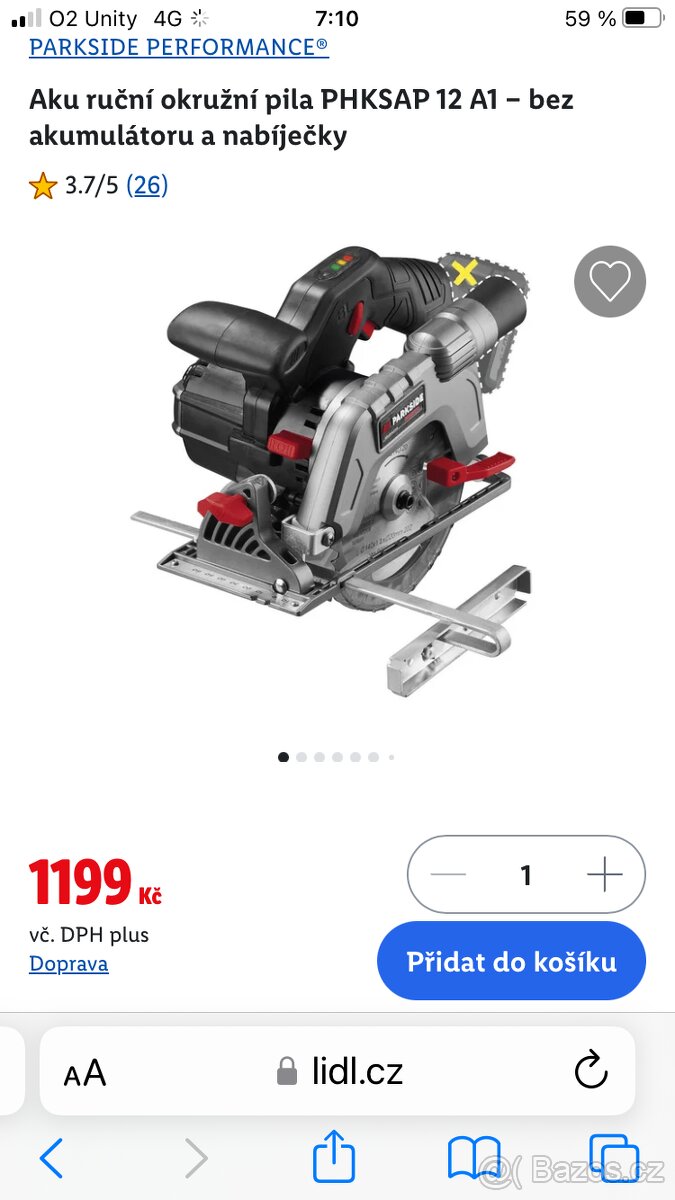Tap the lidl.cz address bar
675x1200 pixels.
tap(340, 1072)
